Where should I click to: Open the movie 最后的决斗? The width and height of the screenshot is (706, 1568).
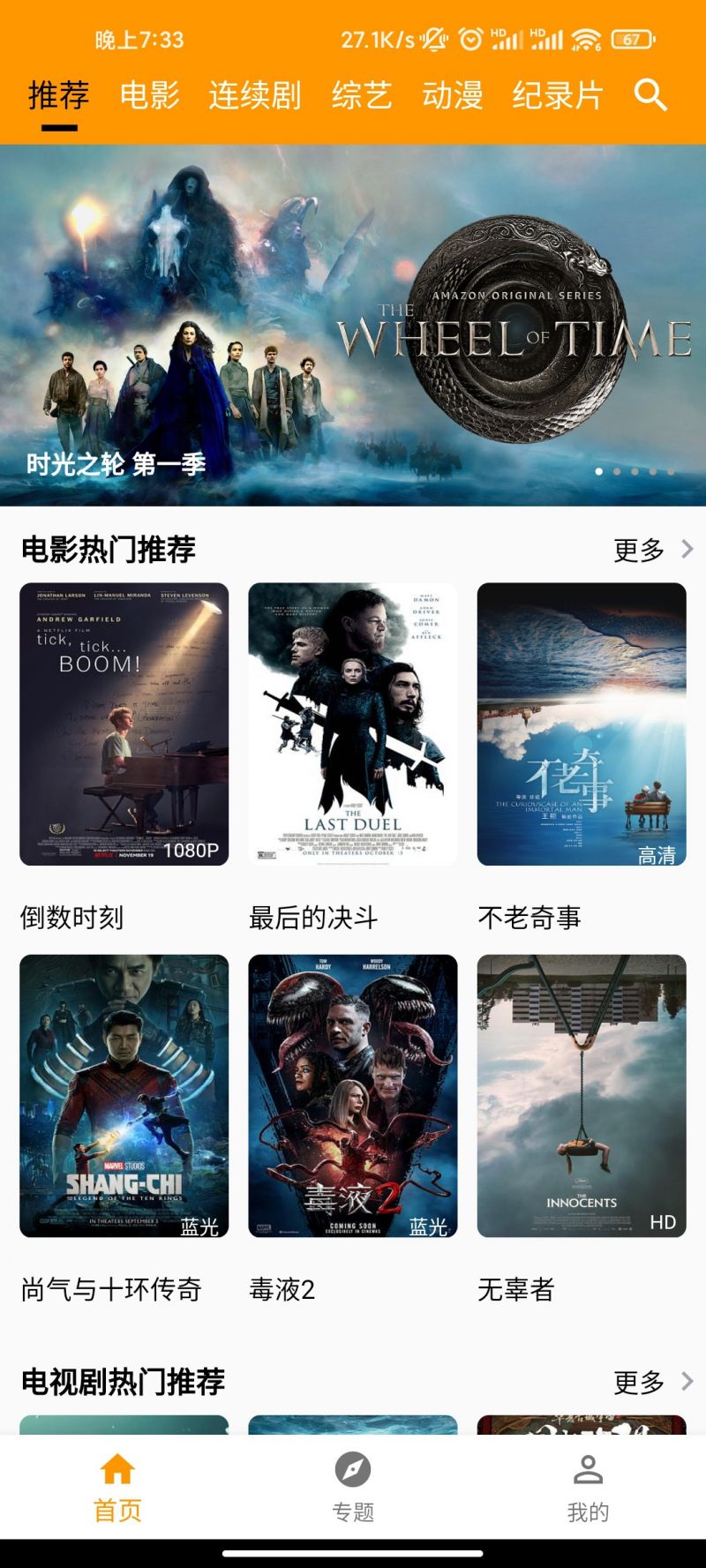coord(353,724)
